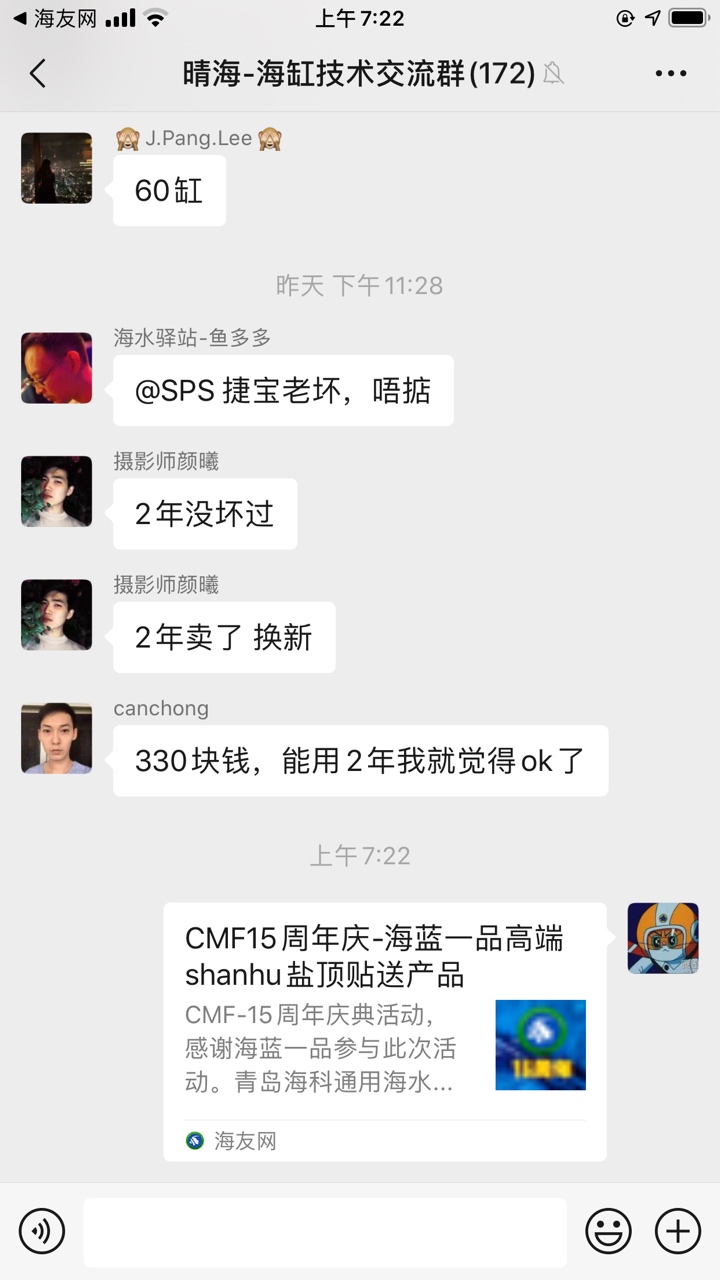
Task: Open the plus attachments menu
Action: click(x=677, y=1230)
